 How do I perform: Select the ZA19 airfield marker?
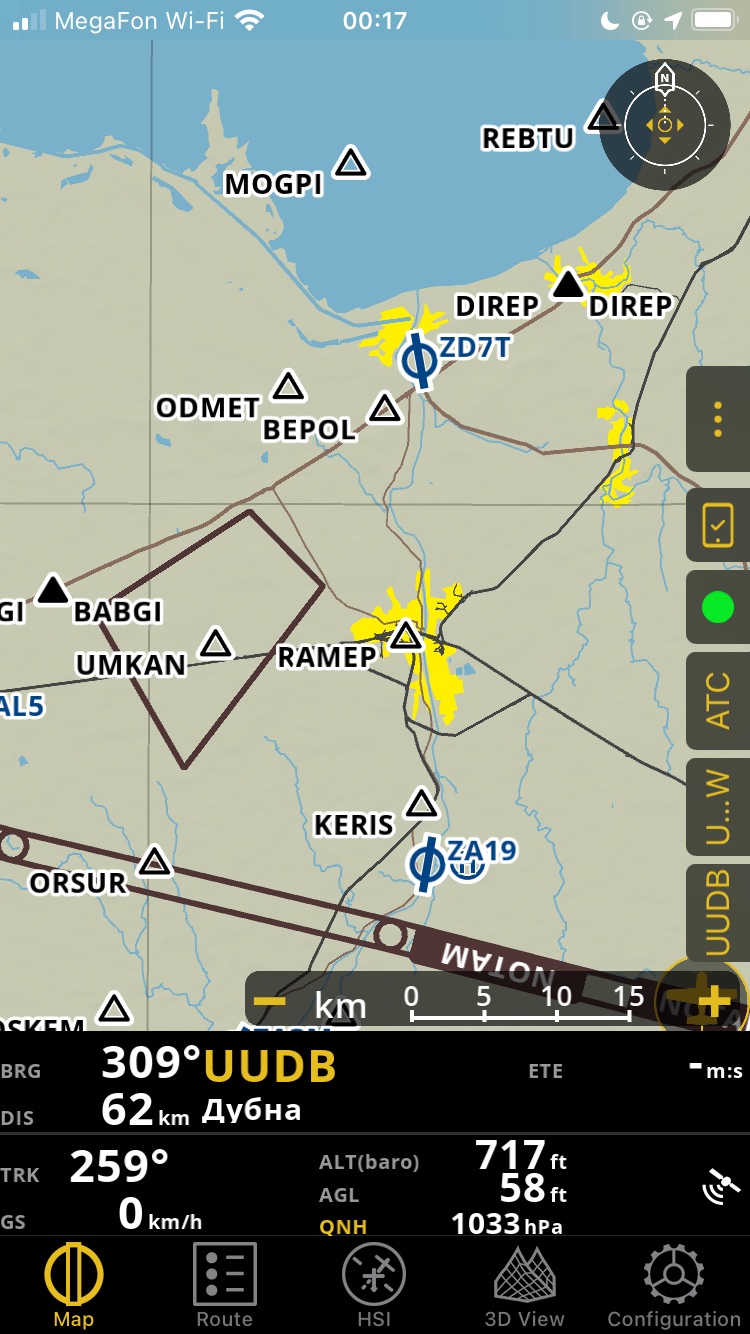(x=429, y=863)
